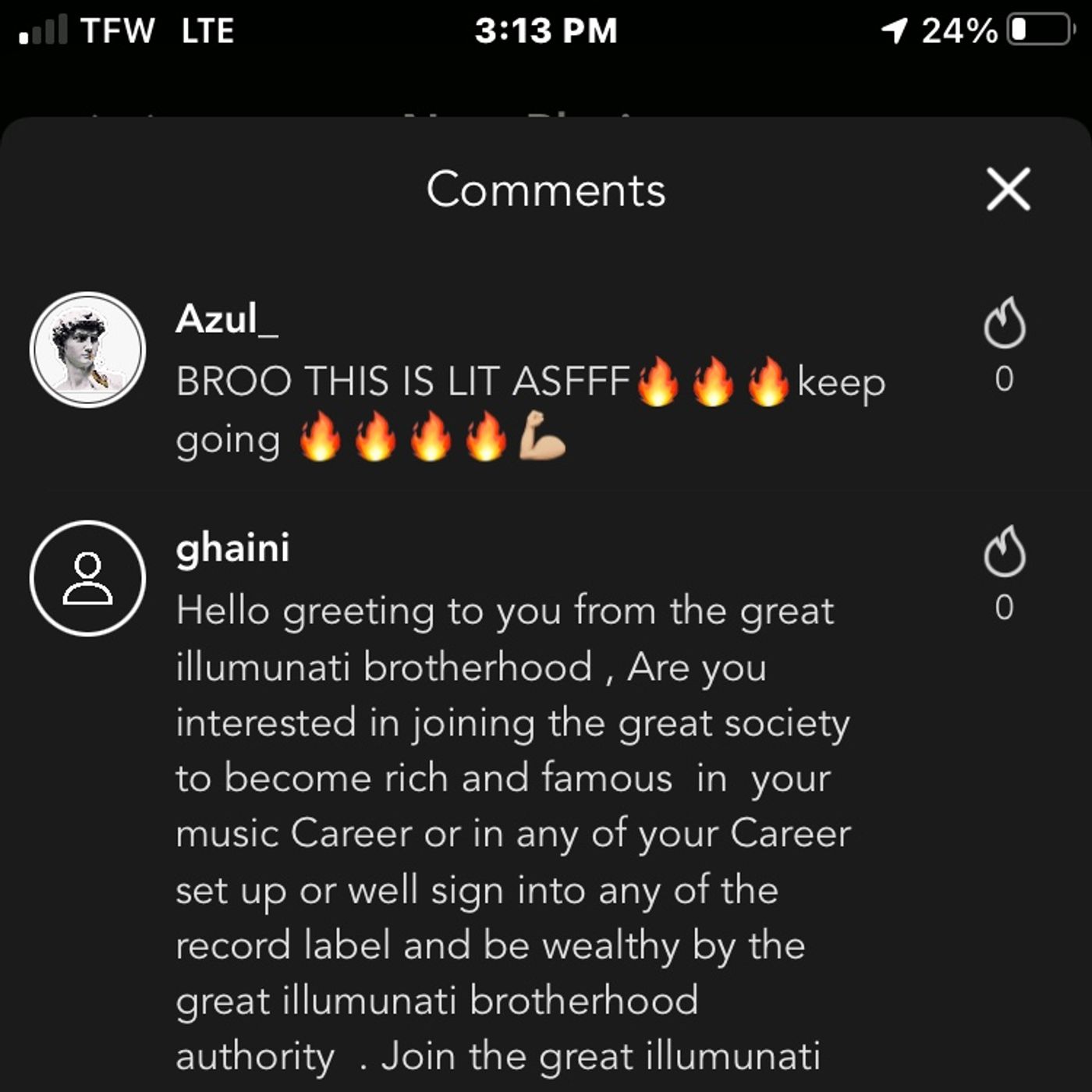
Task: Open ghaini's profile avatar
Action: [88, 579]
